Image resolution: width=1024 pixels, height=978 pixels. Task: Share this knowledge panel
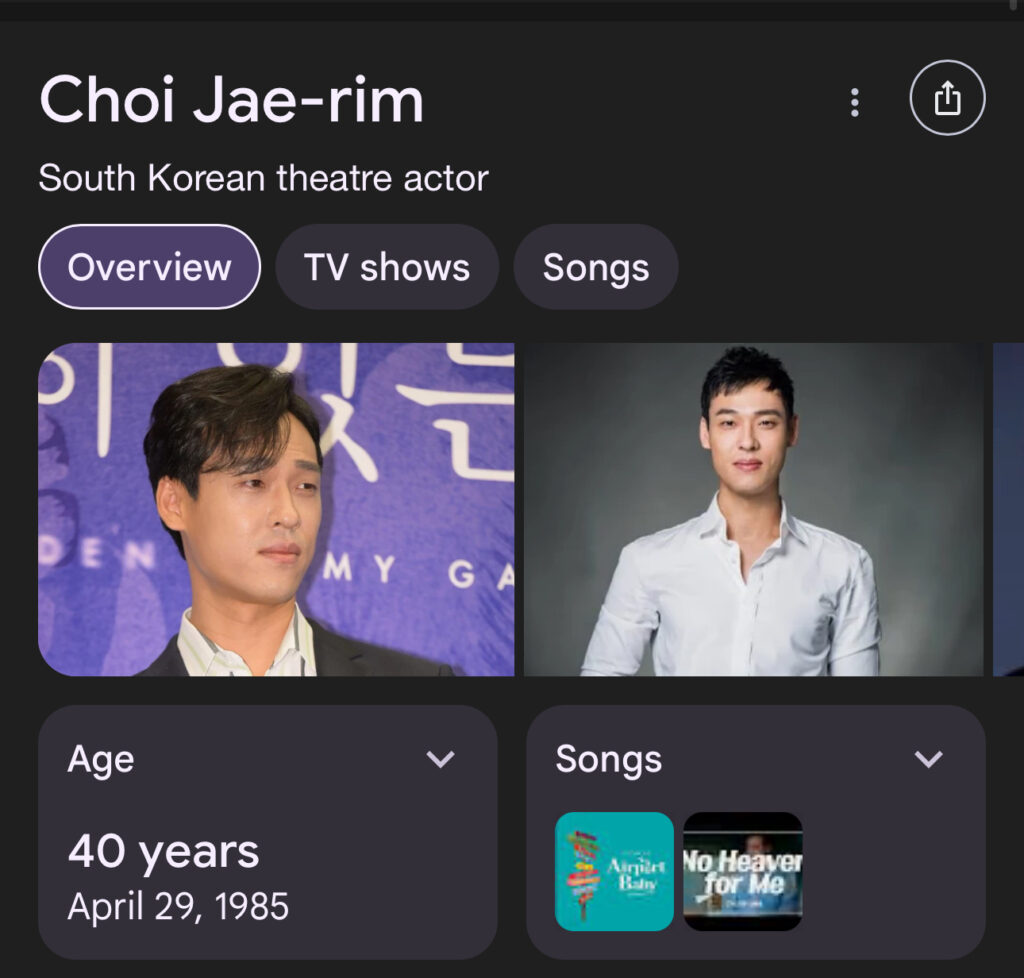(947, 98)
